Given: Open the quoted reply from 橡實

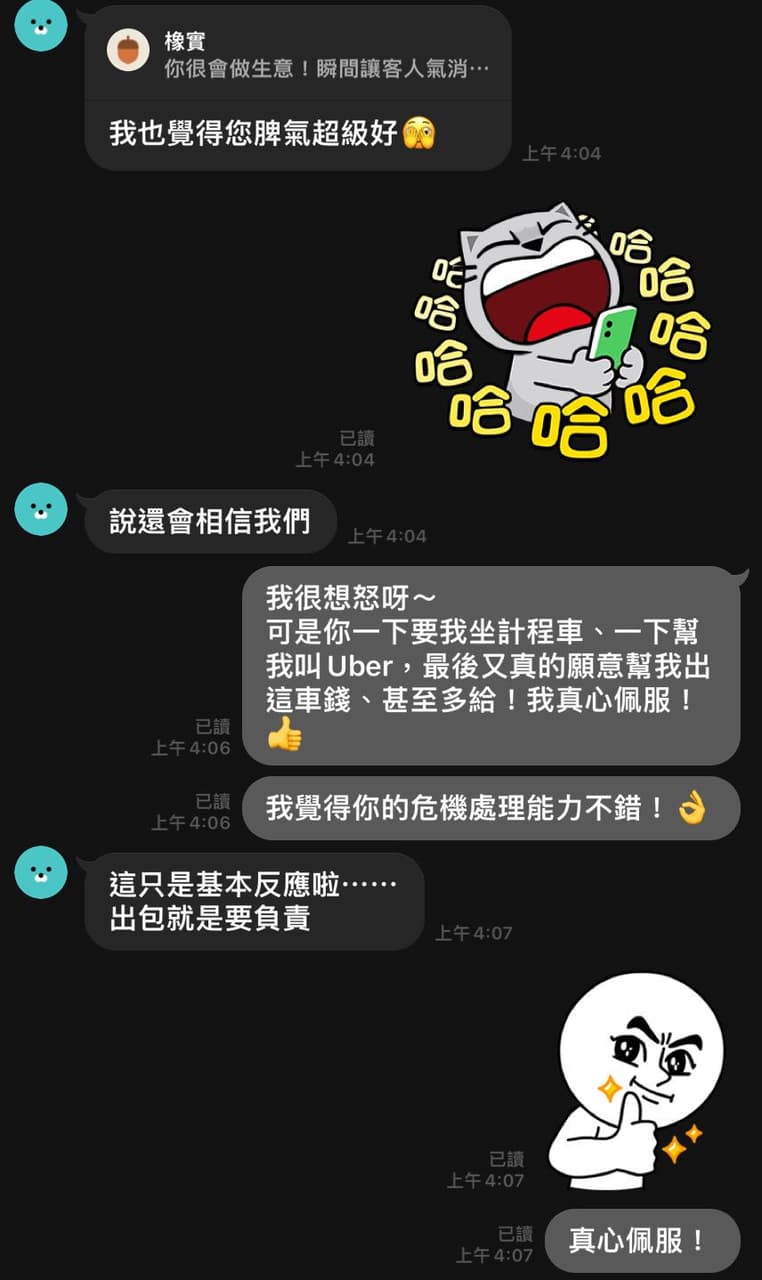Looking at the screenshot, I should click(x=300, y=54).
